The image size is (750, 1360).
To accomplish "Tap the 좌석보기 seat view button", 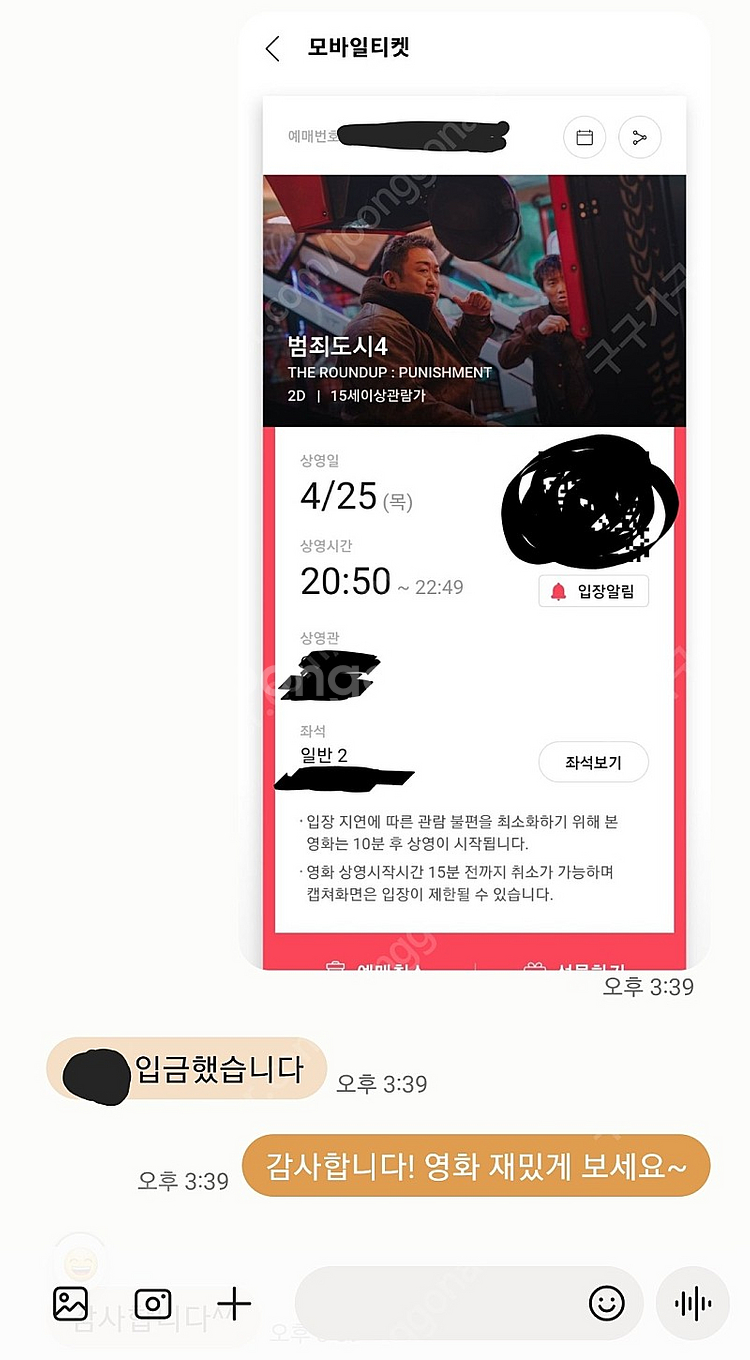I will [593, 762].
